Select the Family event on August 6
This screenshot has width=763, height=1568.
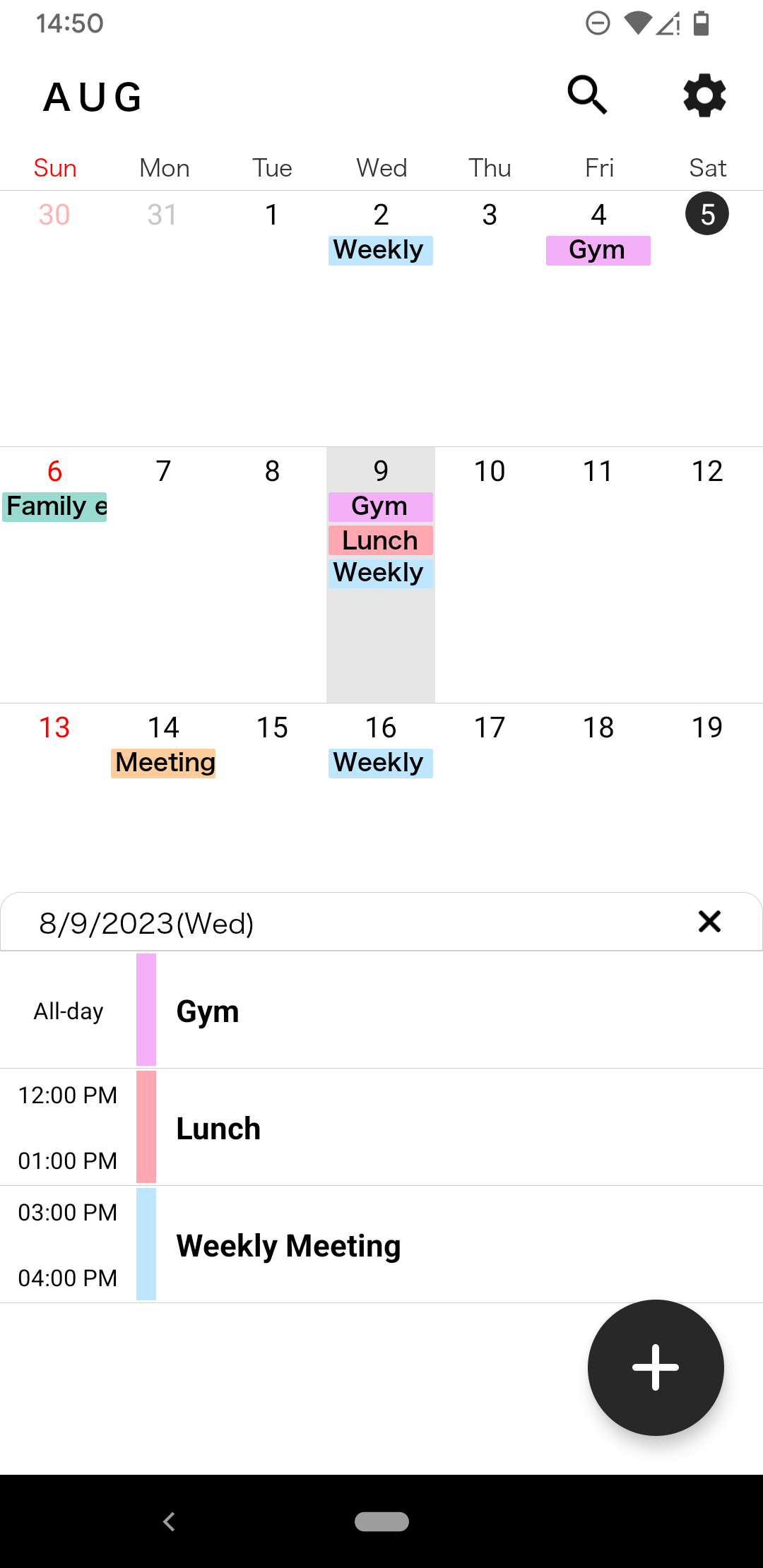pos(54,506)
